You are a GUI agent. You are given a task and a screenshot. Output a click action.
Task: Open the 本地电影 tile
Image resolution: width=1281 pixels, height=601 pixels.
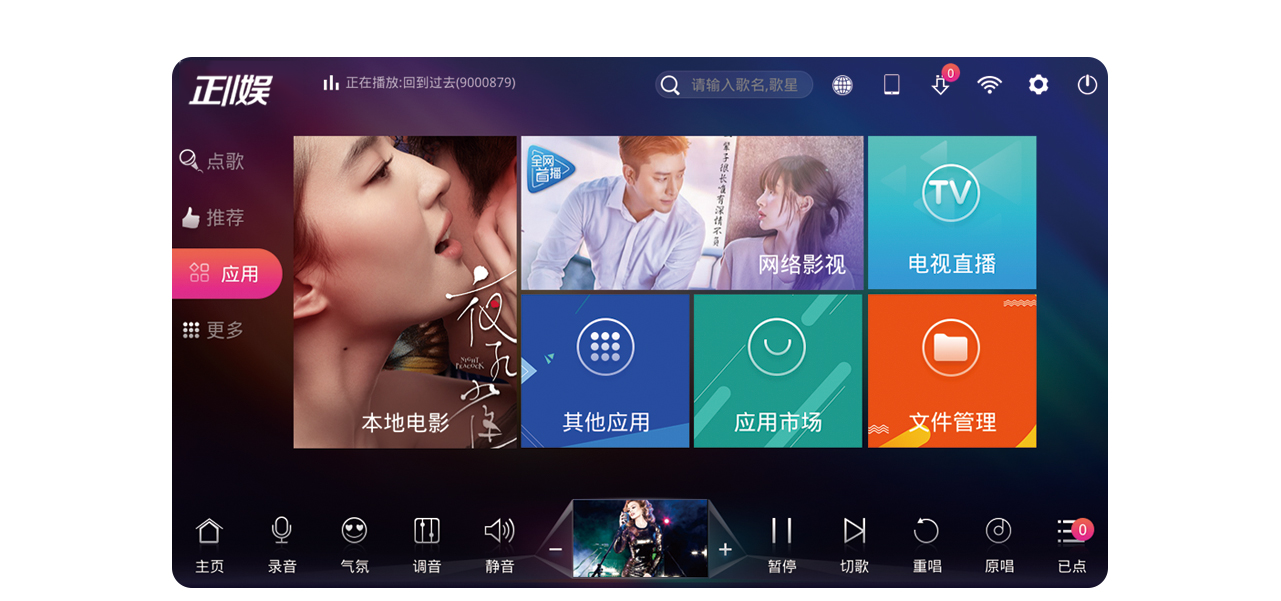[405, 292]
